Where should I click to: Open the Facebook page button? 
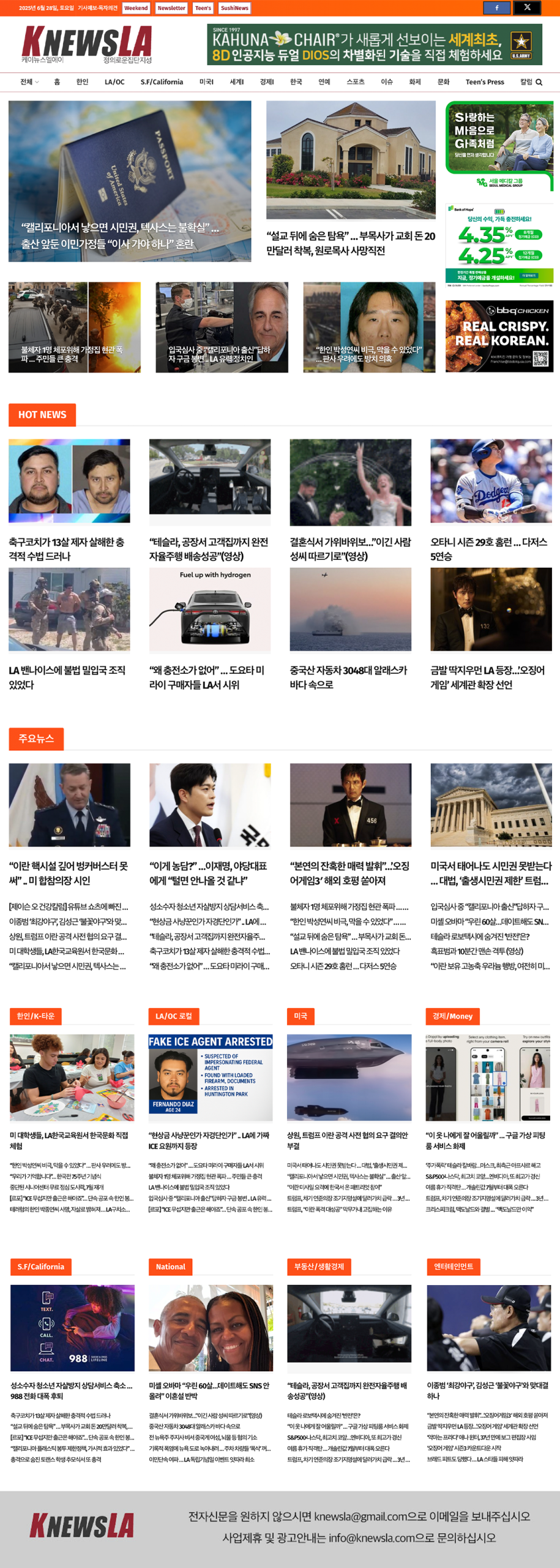(496, 8)
